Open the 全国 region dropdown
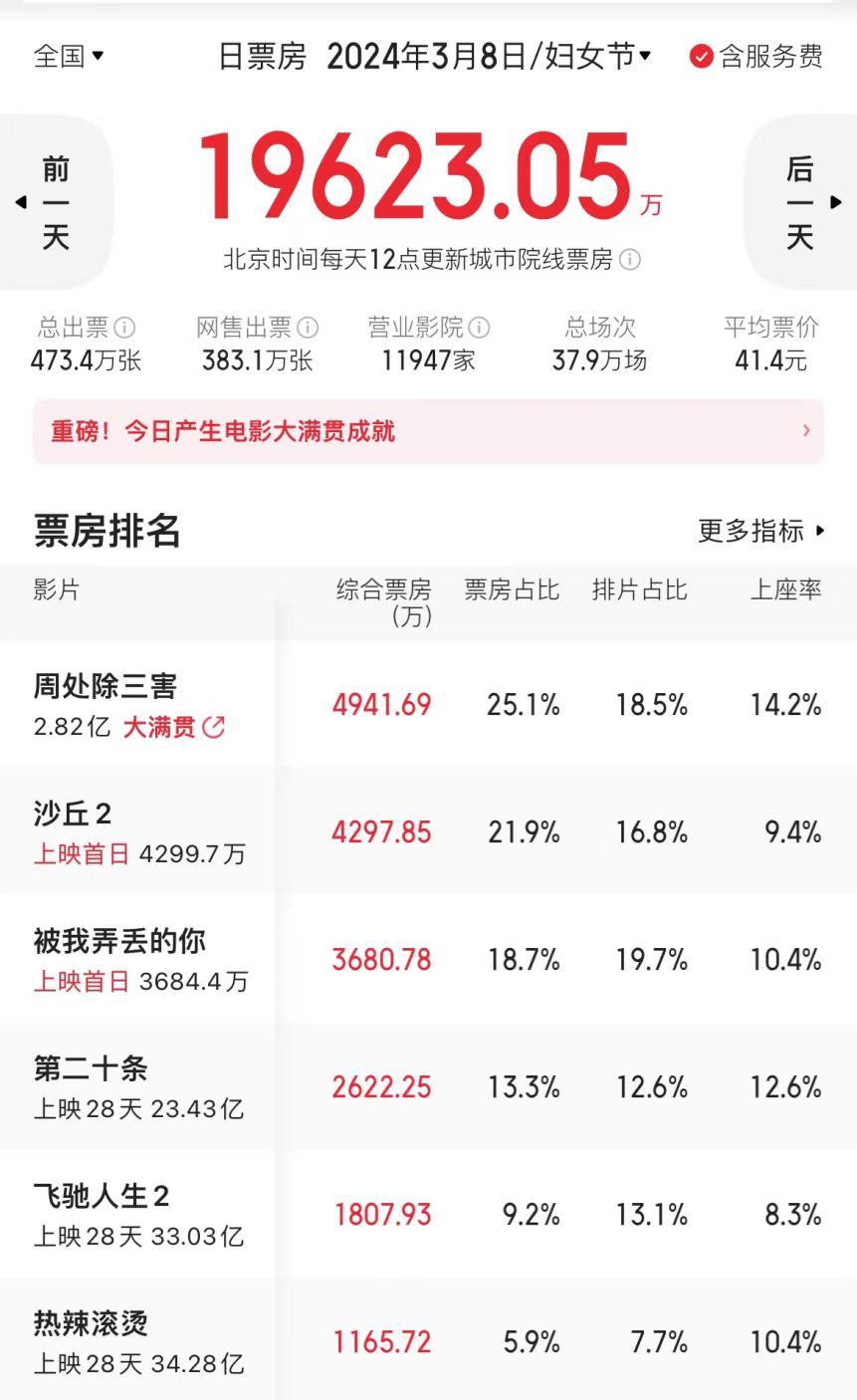 (x=69, y=56)
